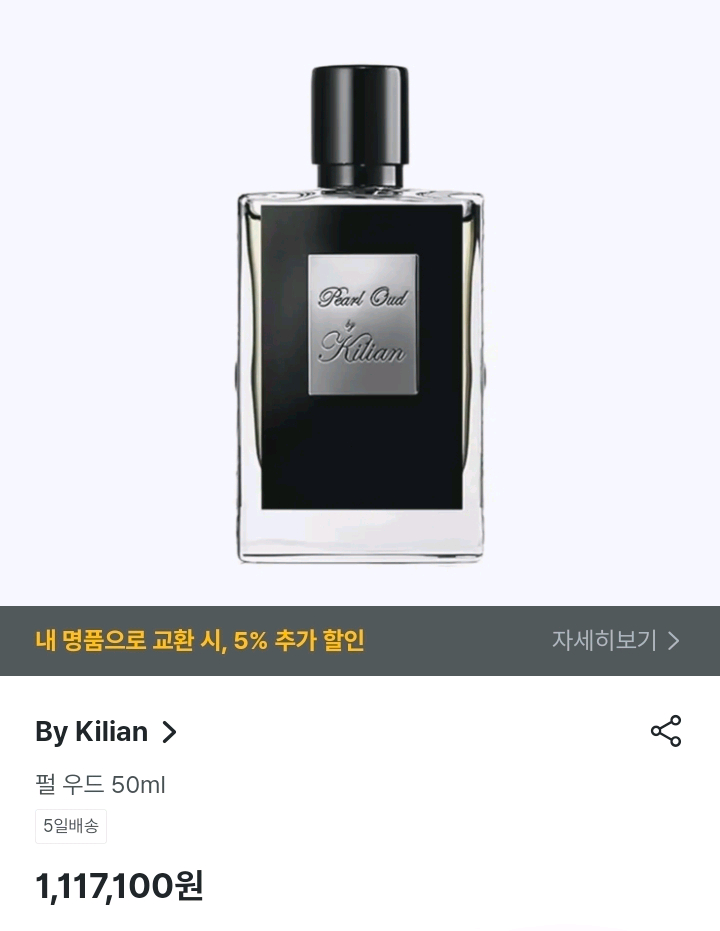
Task: Expand the chevron next to By Kilian
Action: click(x=170, y=732)
